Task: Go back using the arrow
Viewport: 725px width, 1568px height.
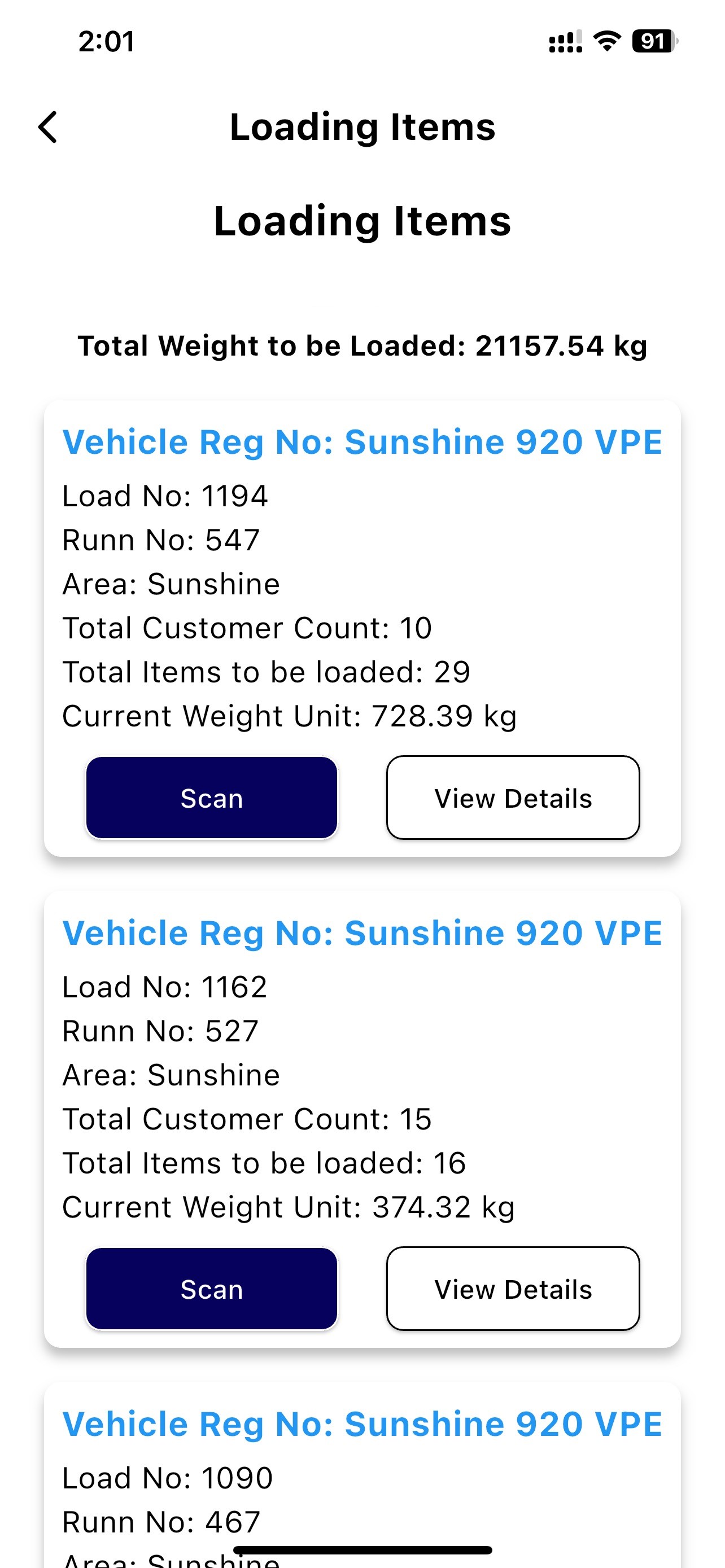Action: tap(48, 127)
